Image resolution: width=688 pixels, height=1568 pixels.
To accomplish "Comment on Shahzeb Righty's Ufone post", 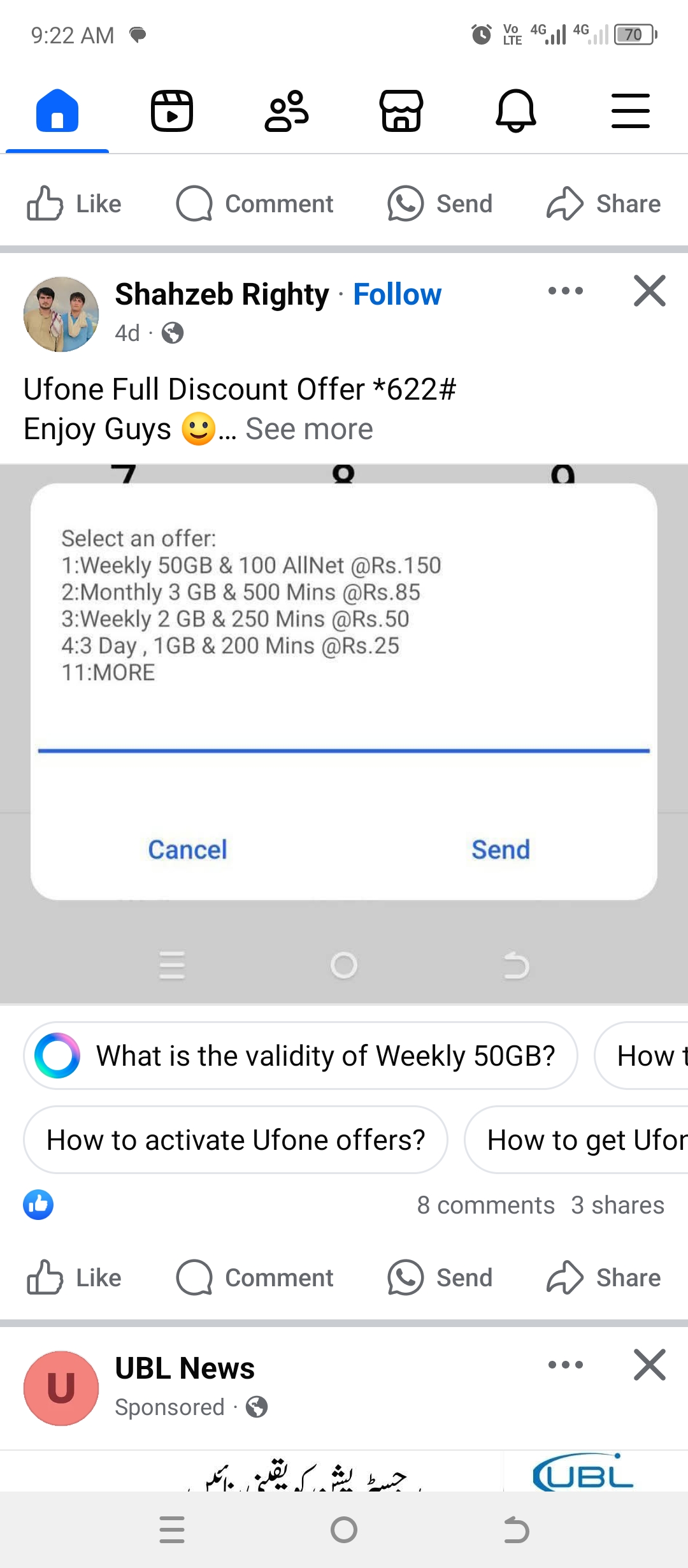I will point(255,1277).
